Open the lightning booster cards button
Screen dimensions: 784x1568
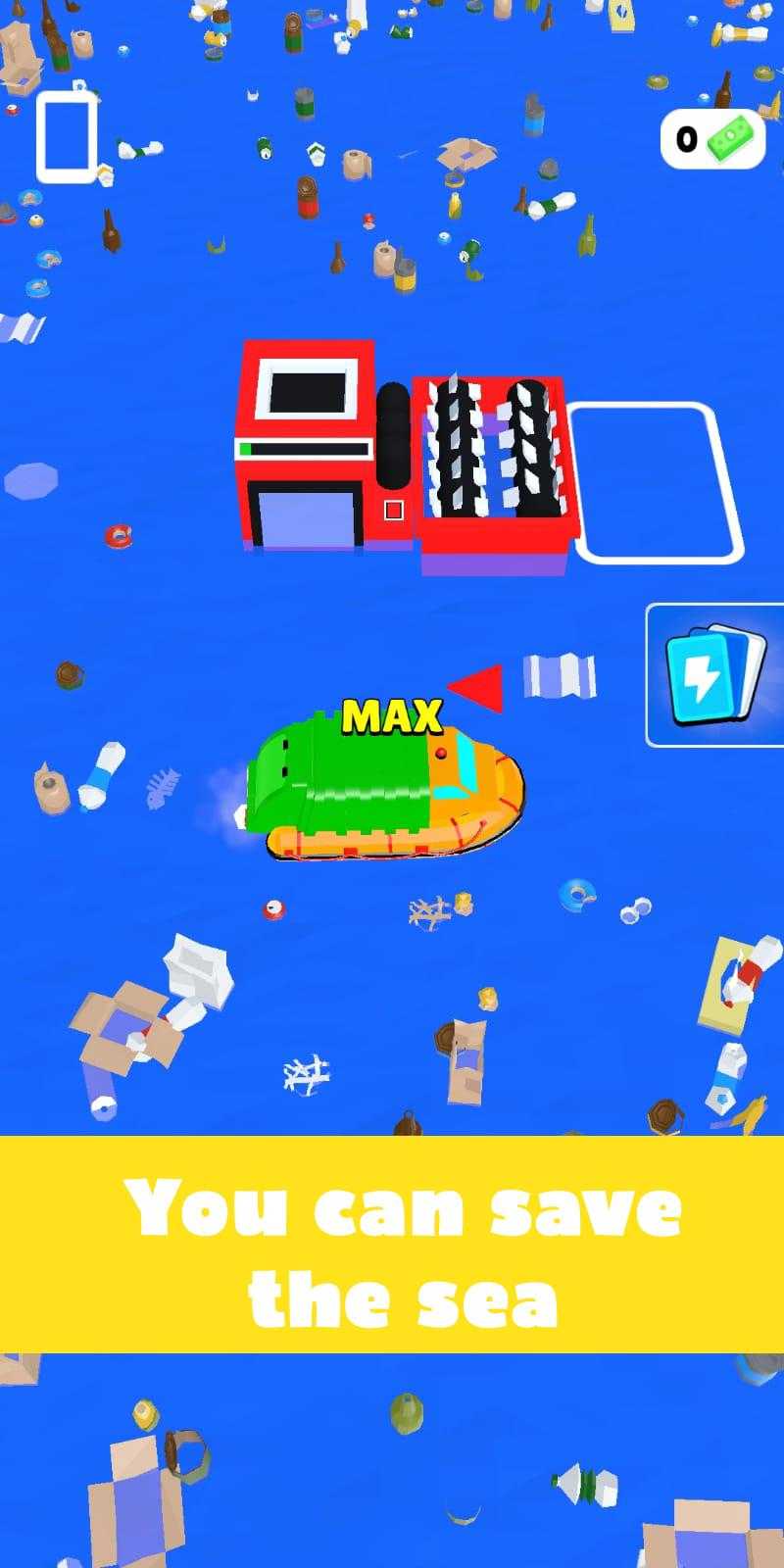coord(715,675)
